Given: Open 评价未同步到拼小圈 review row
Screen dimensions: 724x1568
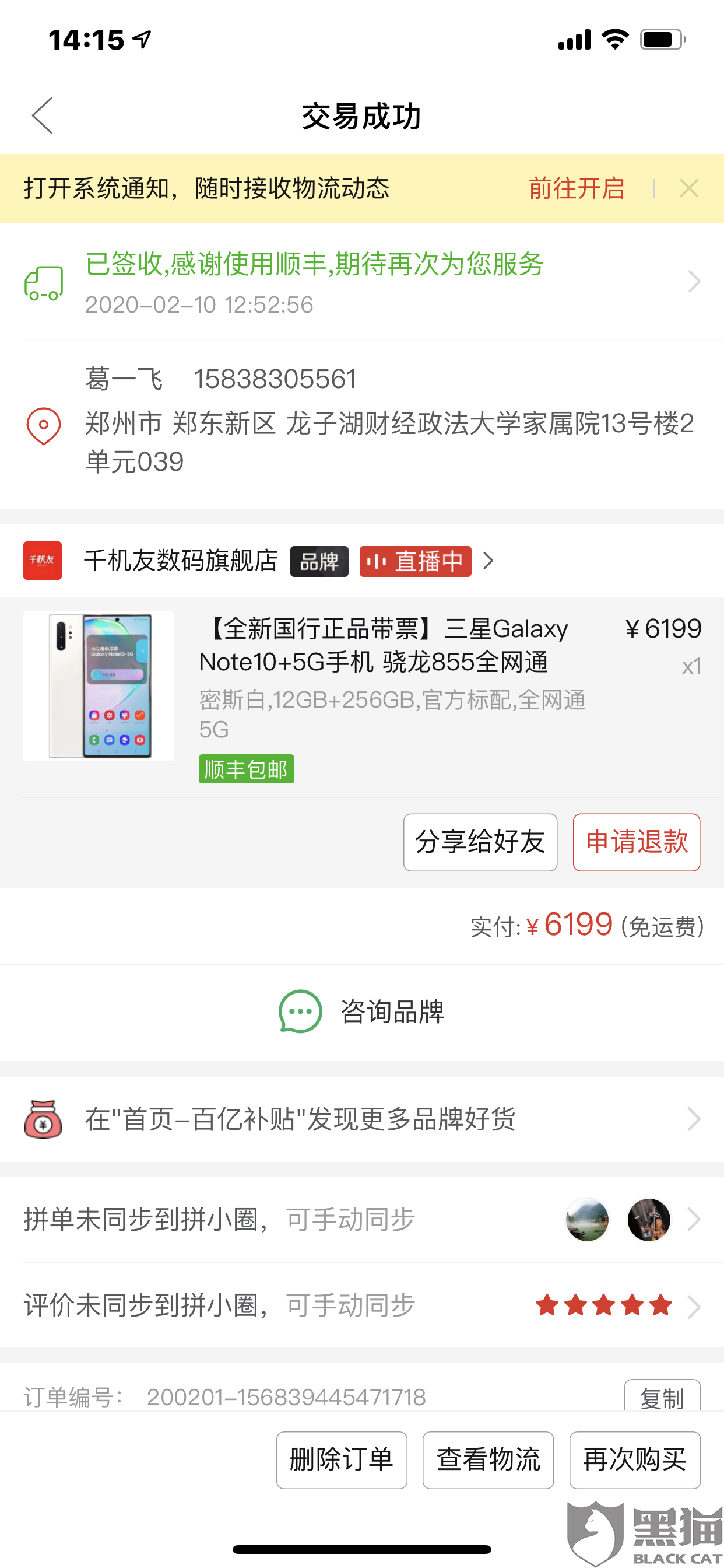Looking at the screenshot, I should coord(362,1305).
